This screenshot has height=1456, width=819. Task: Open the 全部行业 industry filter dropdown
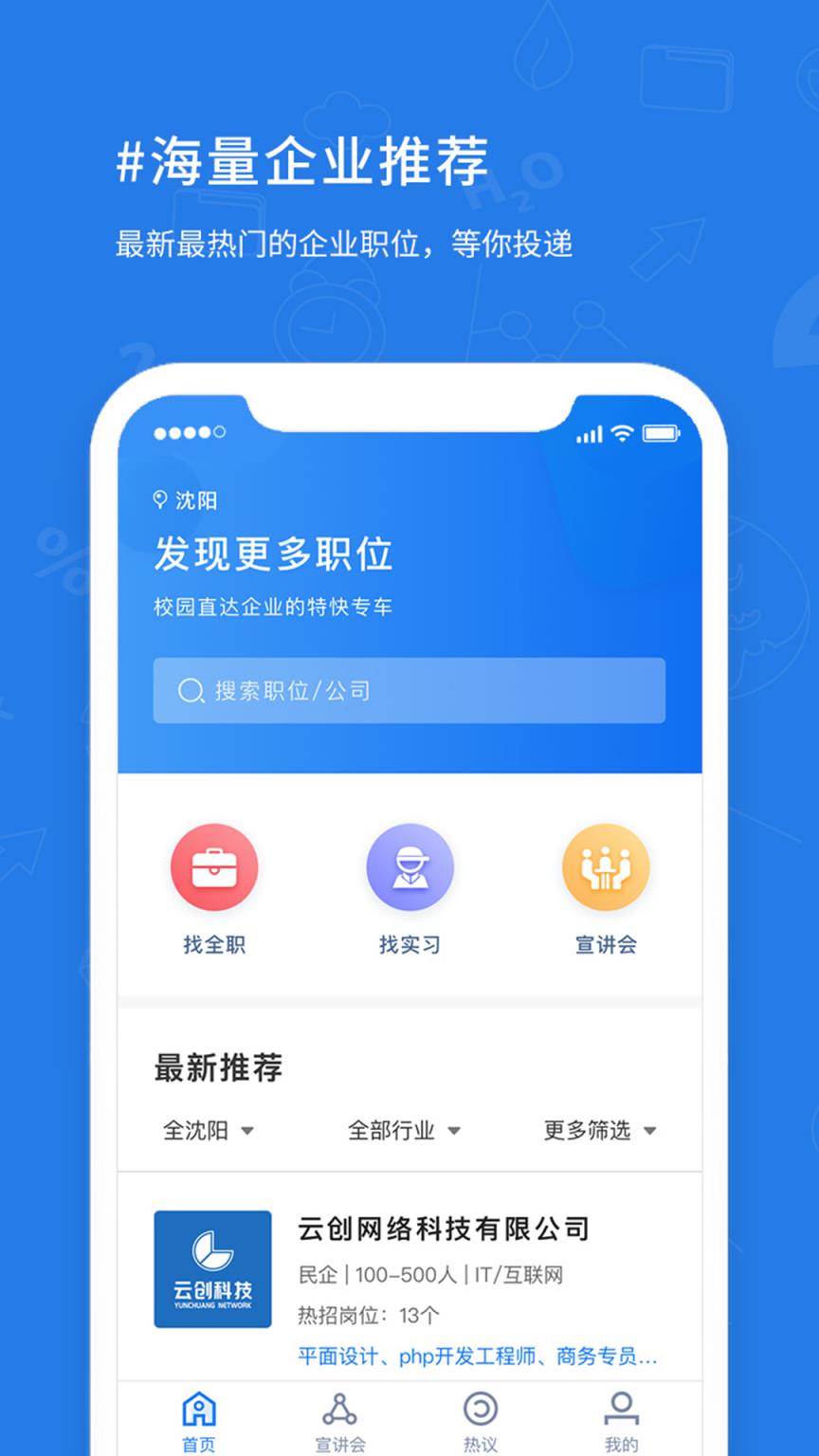[x=405, y=1130]
